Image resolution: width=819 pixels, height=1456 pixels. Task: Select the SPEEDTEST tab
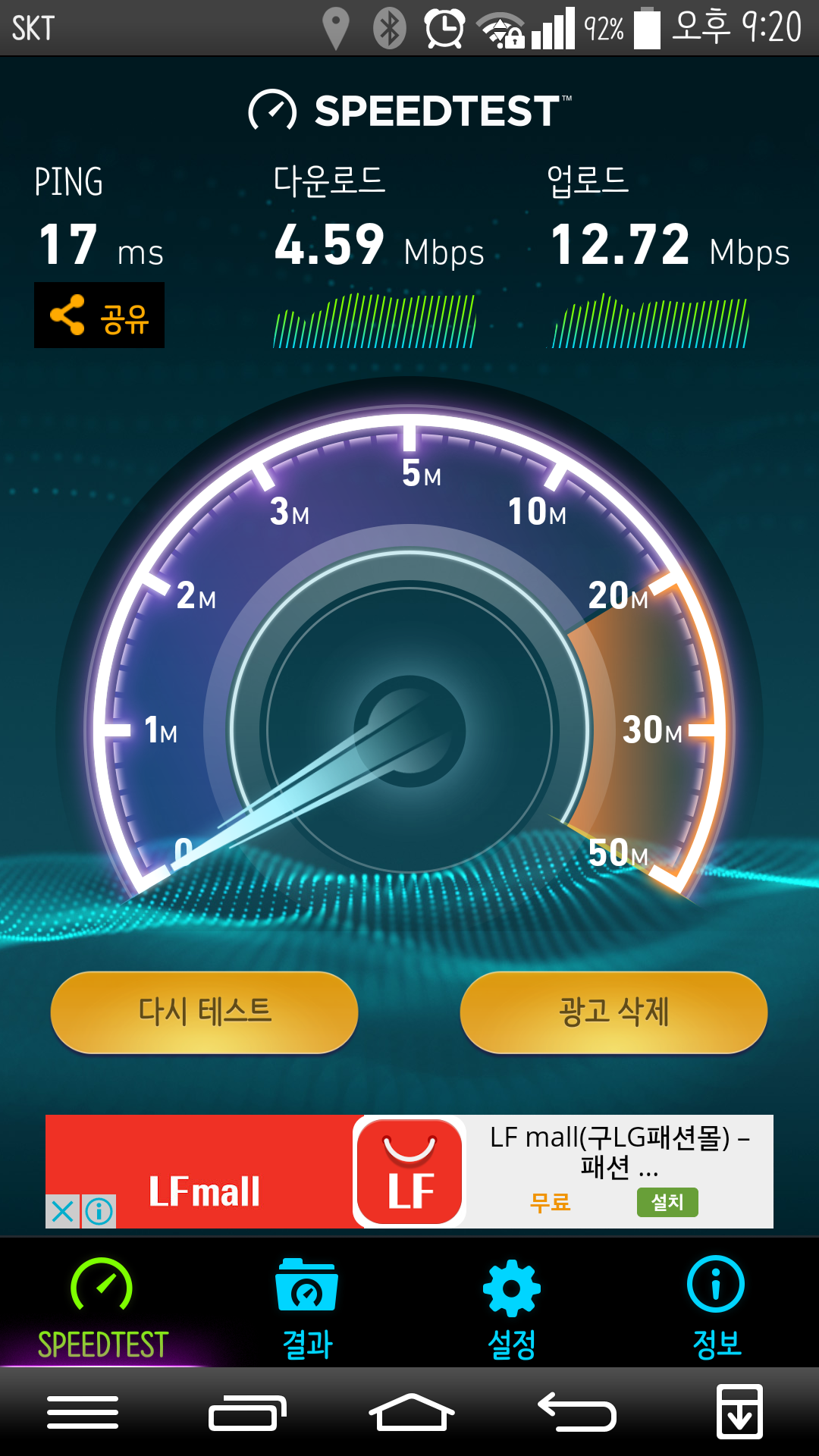102,1308
